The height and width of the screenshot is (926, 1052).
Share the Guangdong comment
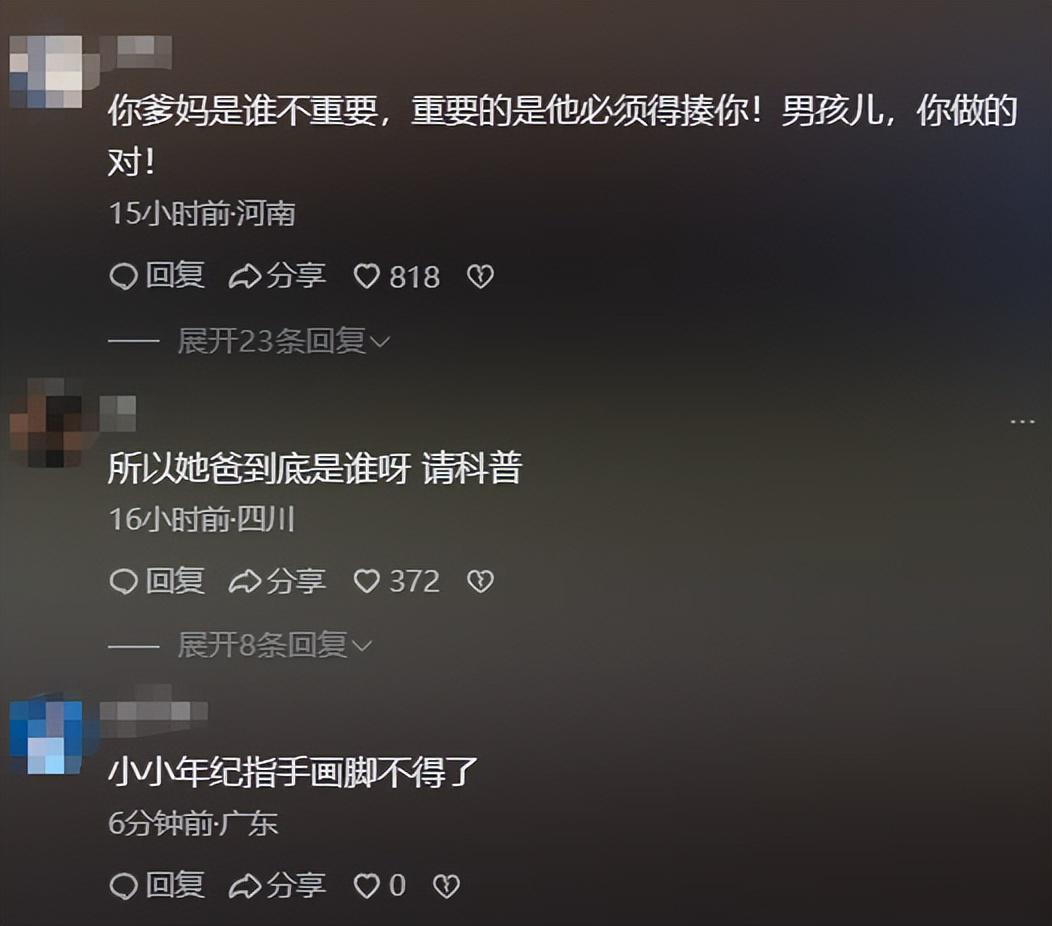[x=277, y=885]
